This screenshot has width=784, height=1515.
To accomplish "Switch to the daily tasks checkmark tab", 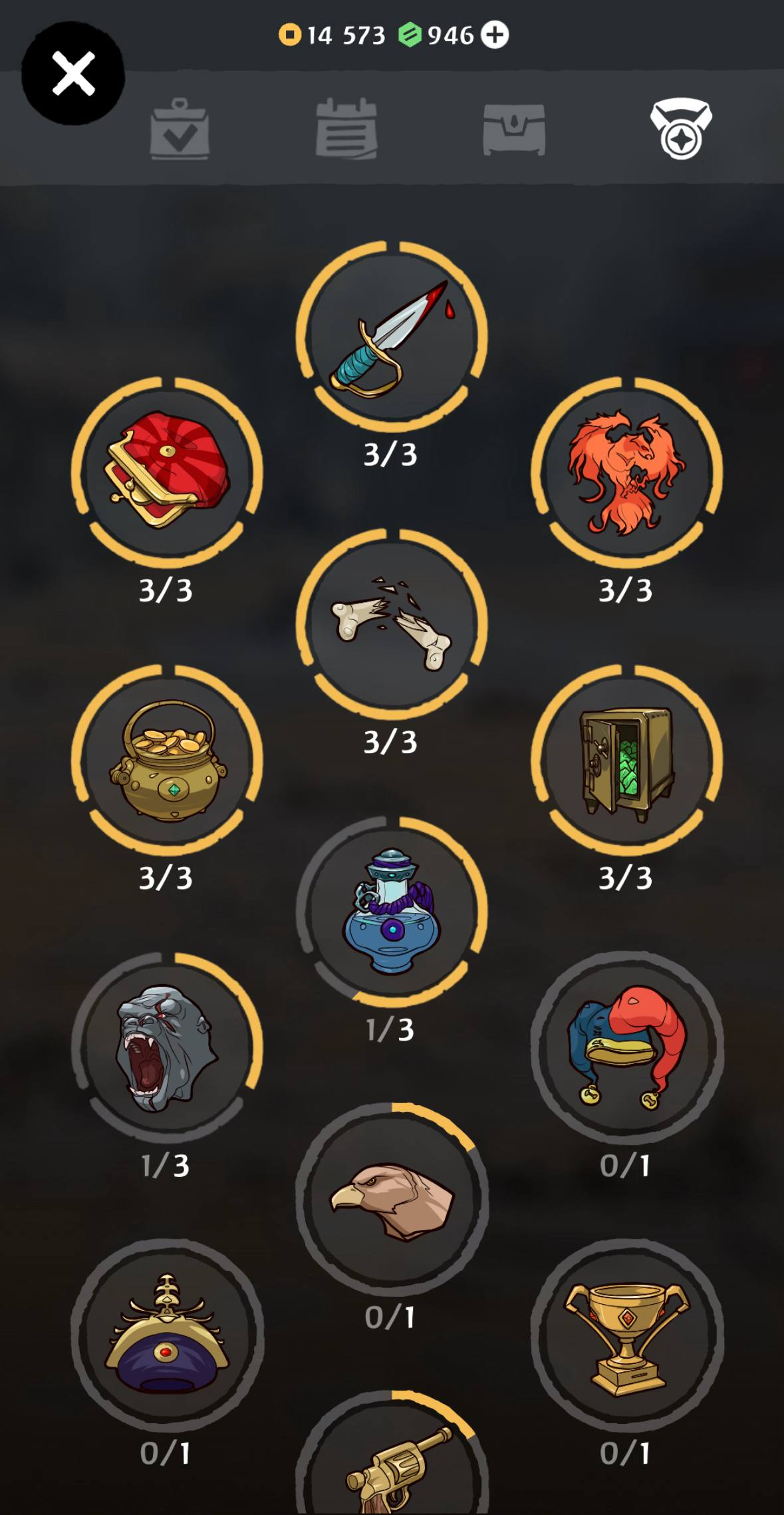I will click(180, 129).
